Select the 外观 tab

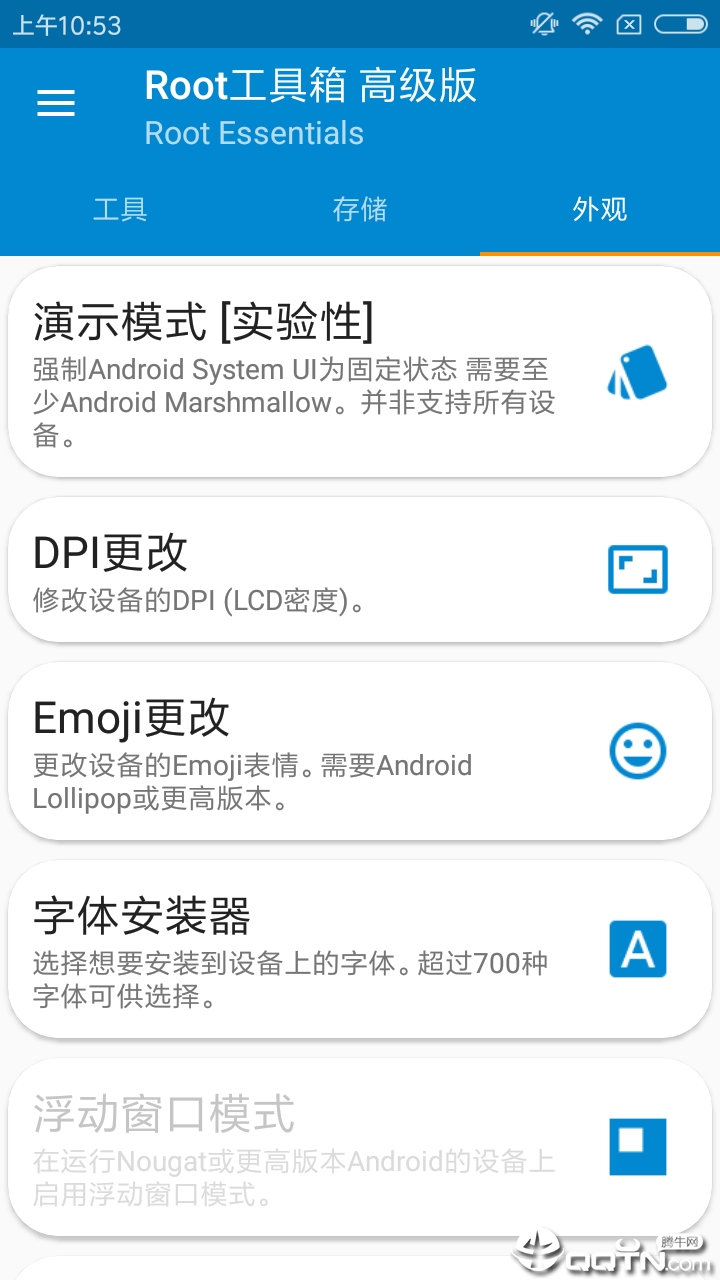pyautogui.click(x=600, y=209)
